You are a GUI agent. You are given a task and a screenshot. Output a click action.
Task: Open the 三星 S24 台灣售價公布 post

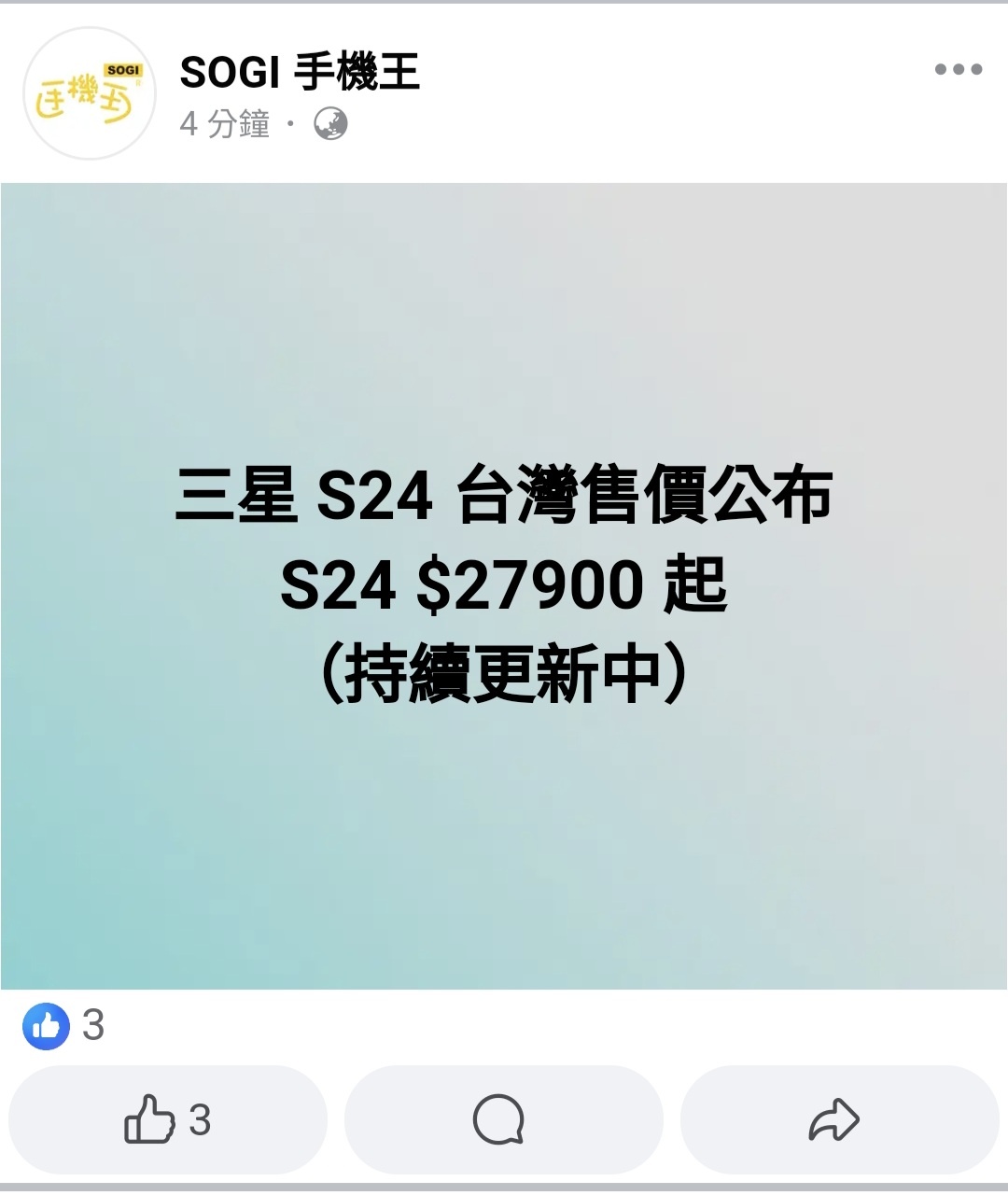[x=504, y=585]
